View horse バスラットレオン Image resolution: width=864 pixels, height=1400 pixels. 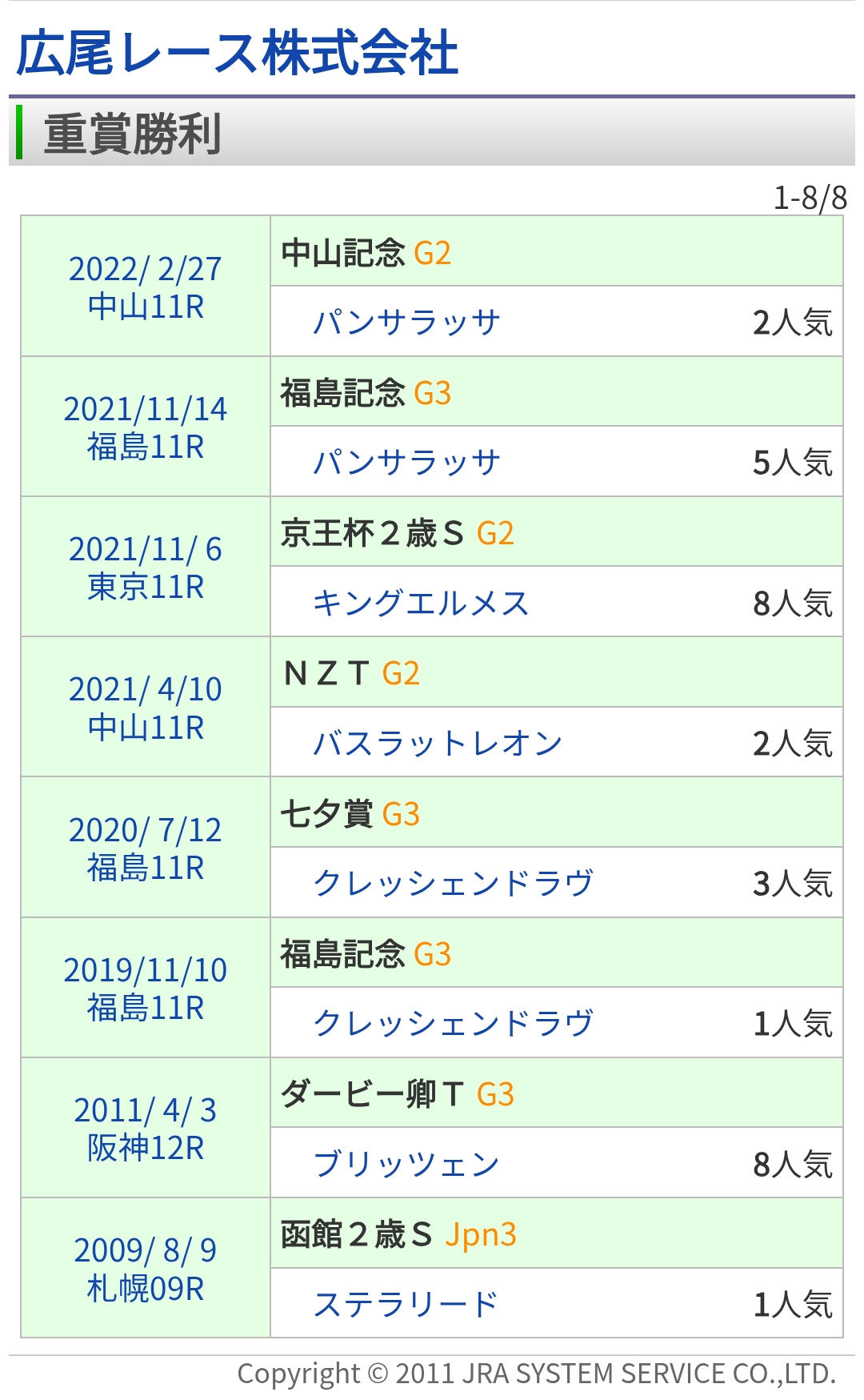[438, 743]
